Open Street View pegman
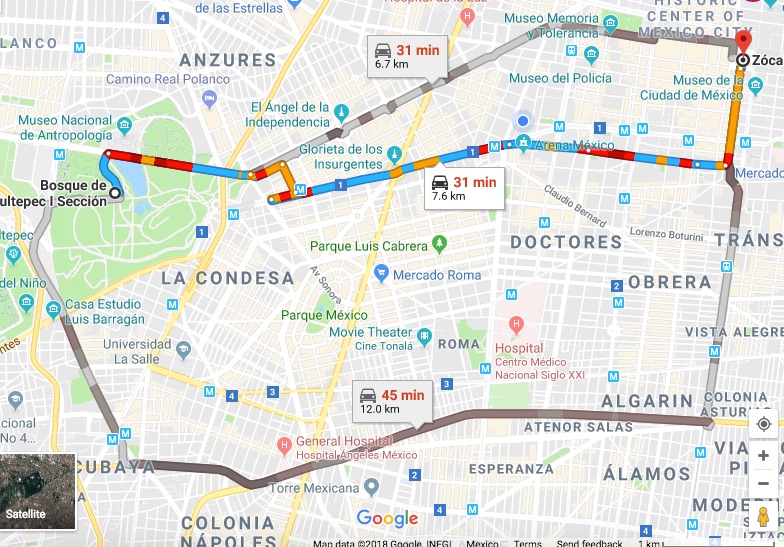Viewport: 784px width, 547px height. click(763, 517)
